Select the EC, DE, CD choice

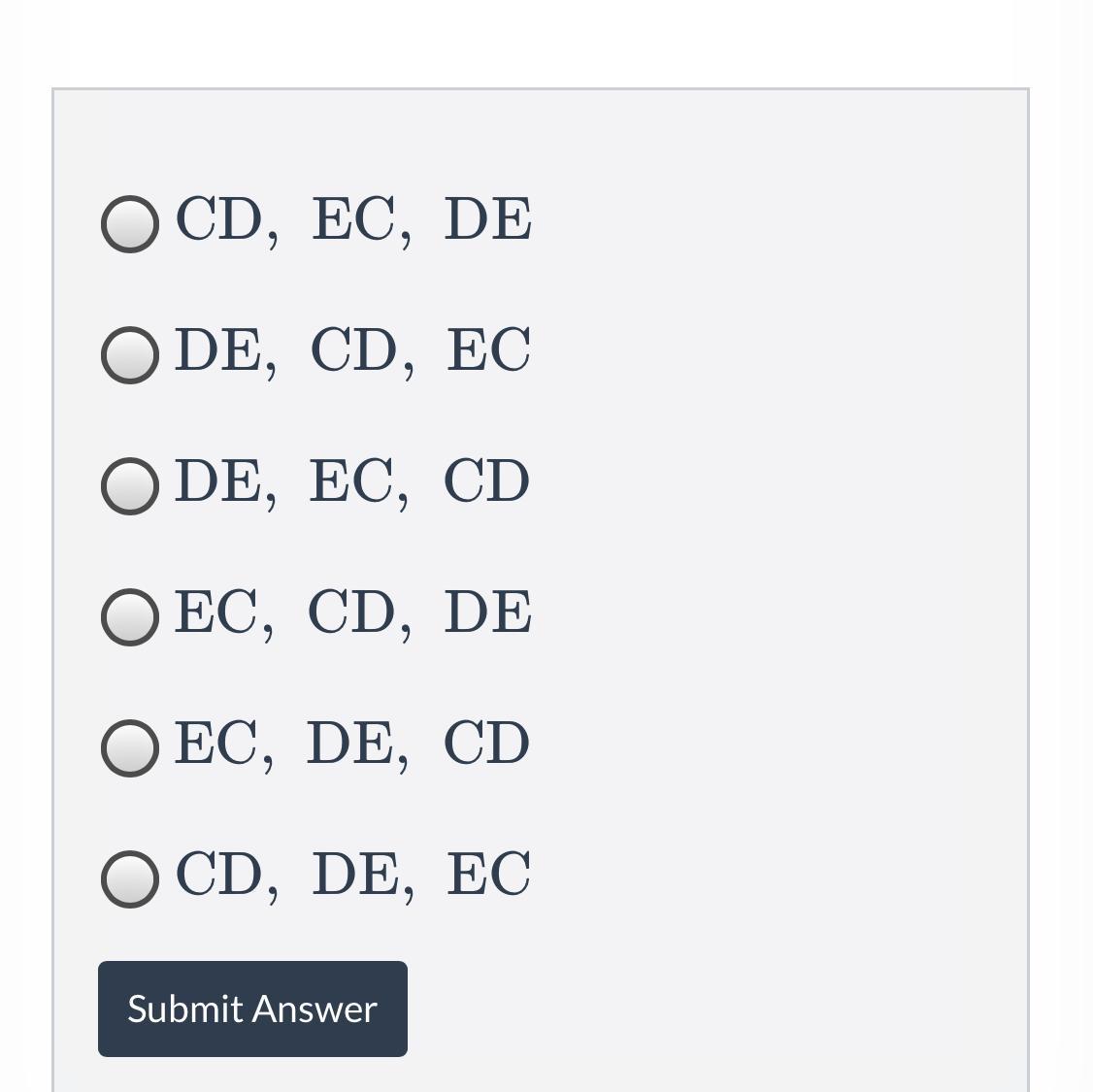(x=130, y=748)
